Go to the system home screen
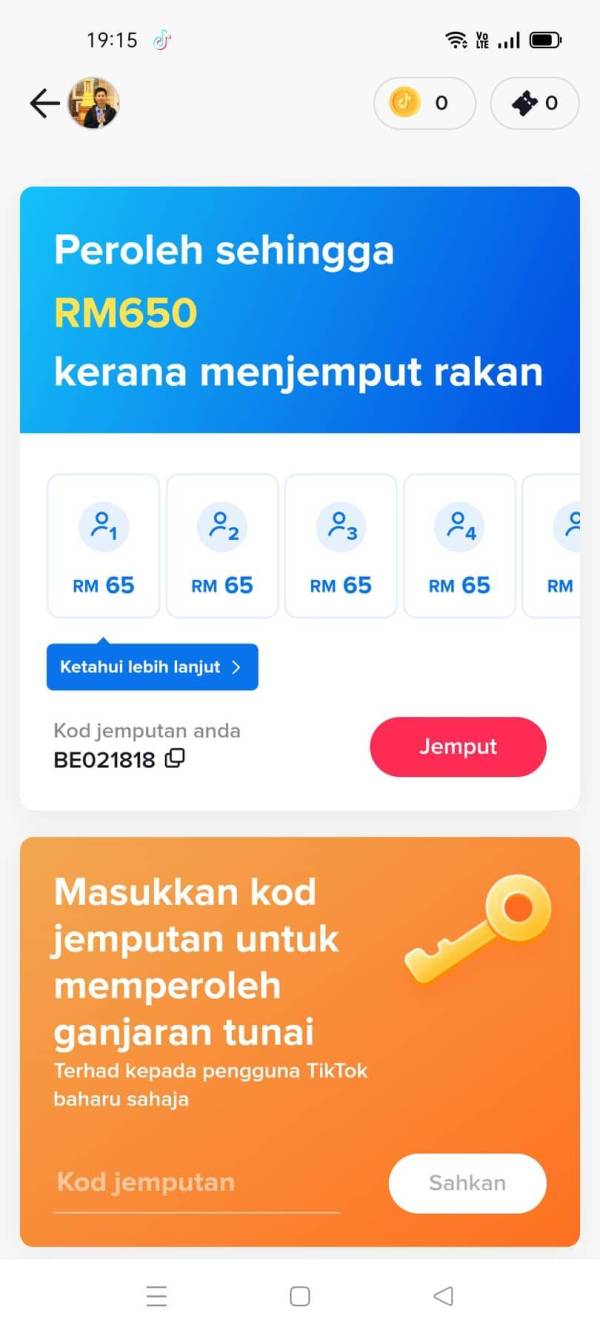This screenshot has height=1333, width=600. (x=300, y=1297)
